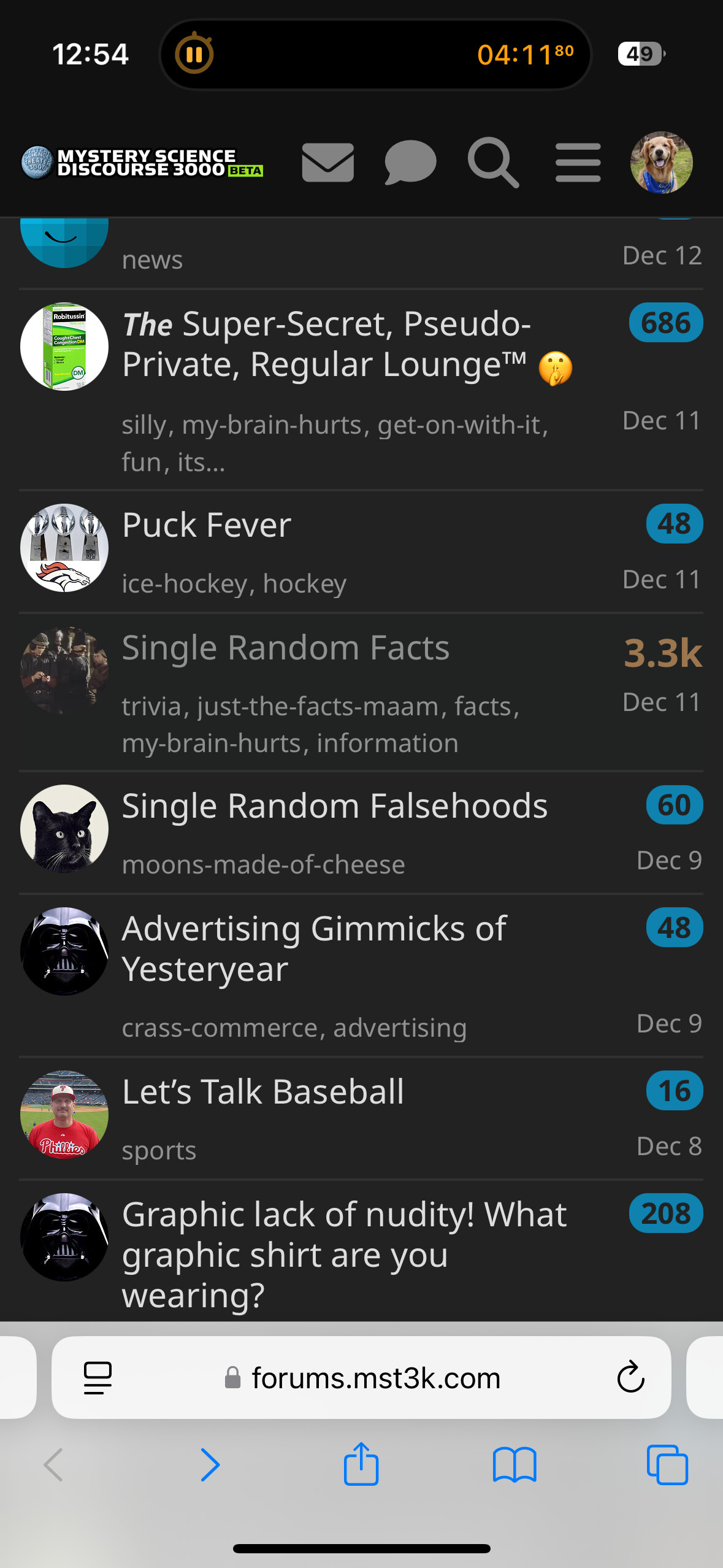
Task: Tap the forums.mst3k.com address bar
Action: point(375,1378)
